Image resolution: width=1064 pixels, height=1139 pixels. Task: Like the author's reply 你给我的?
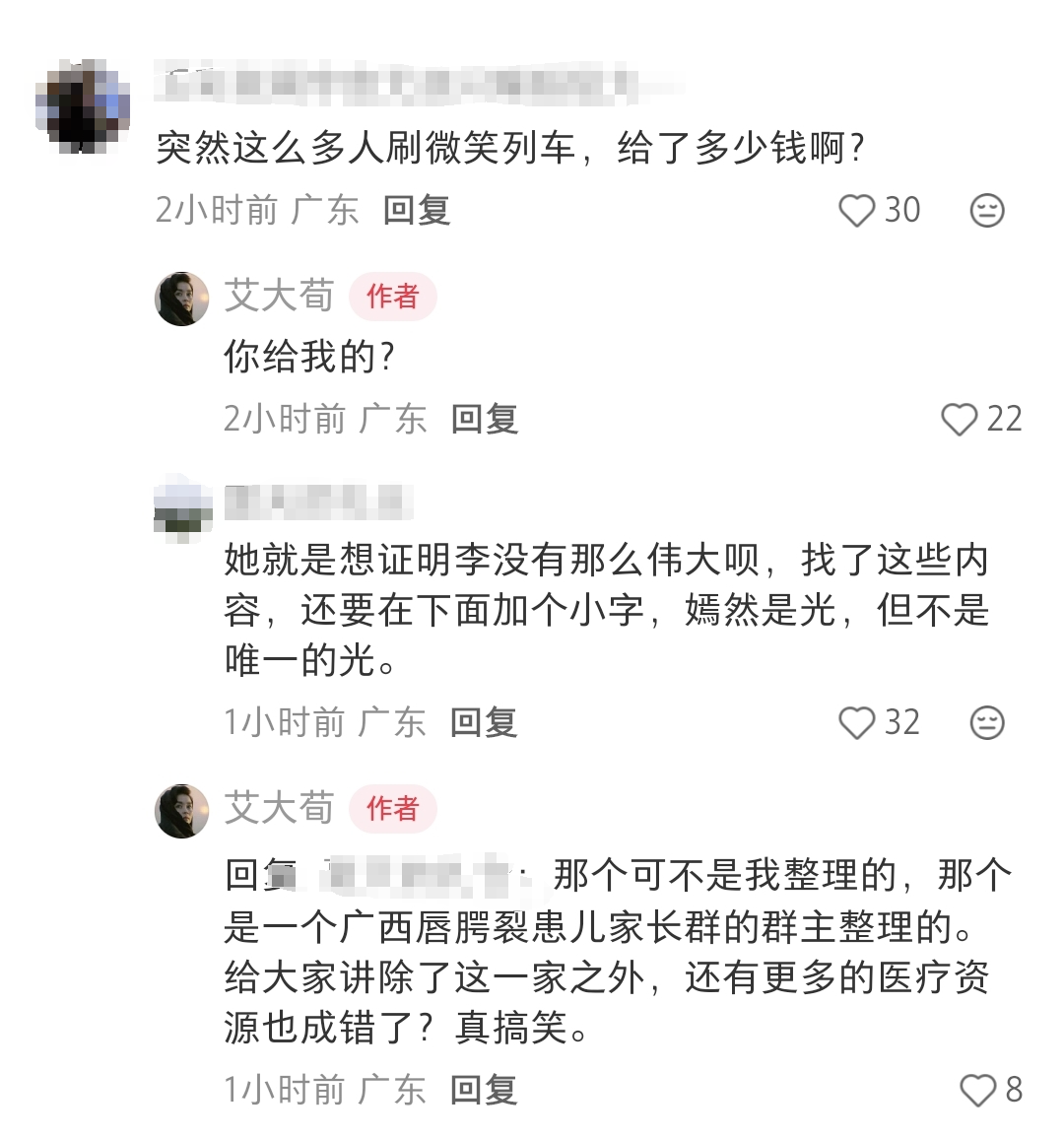click(959, 420)
